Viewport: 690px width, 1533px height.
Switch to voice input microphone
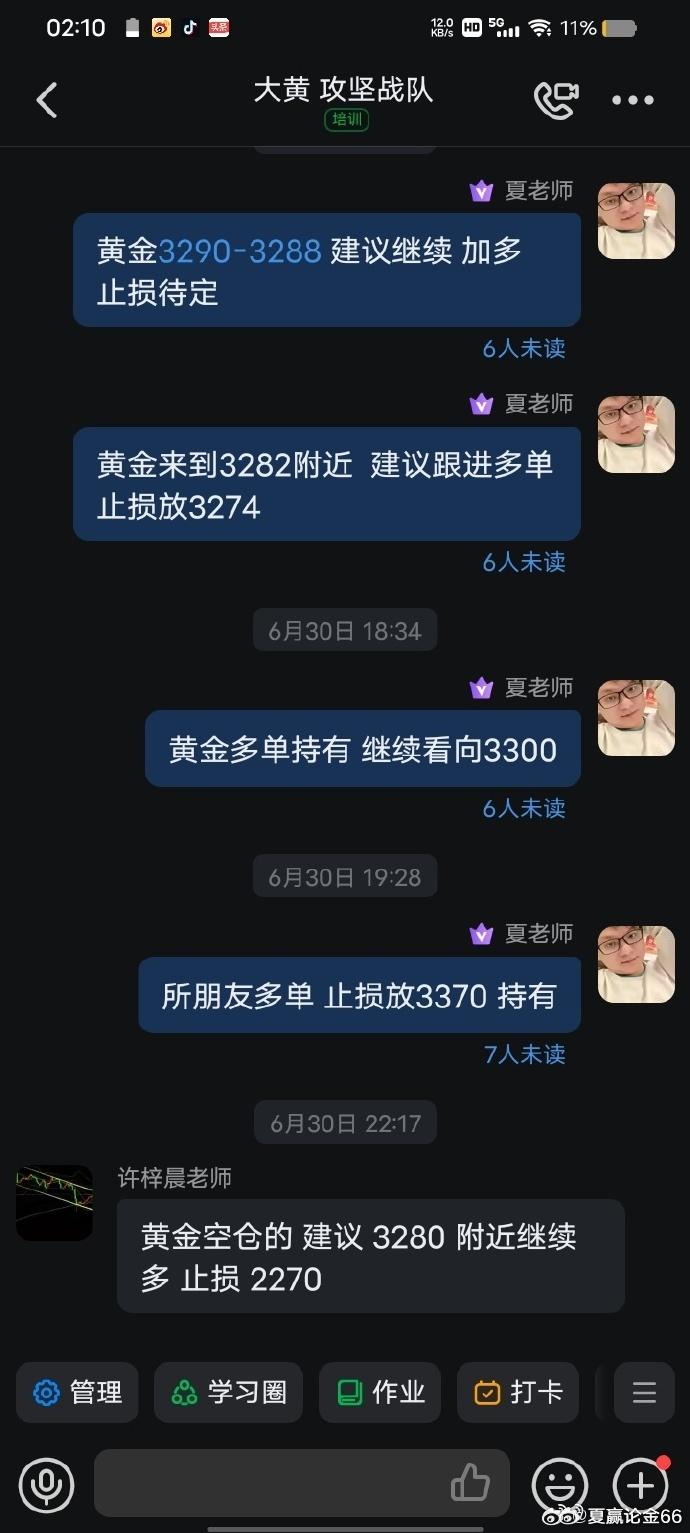click(46, 1483)
